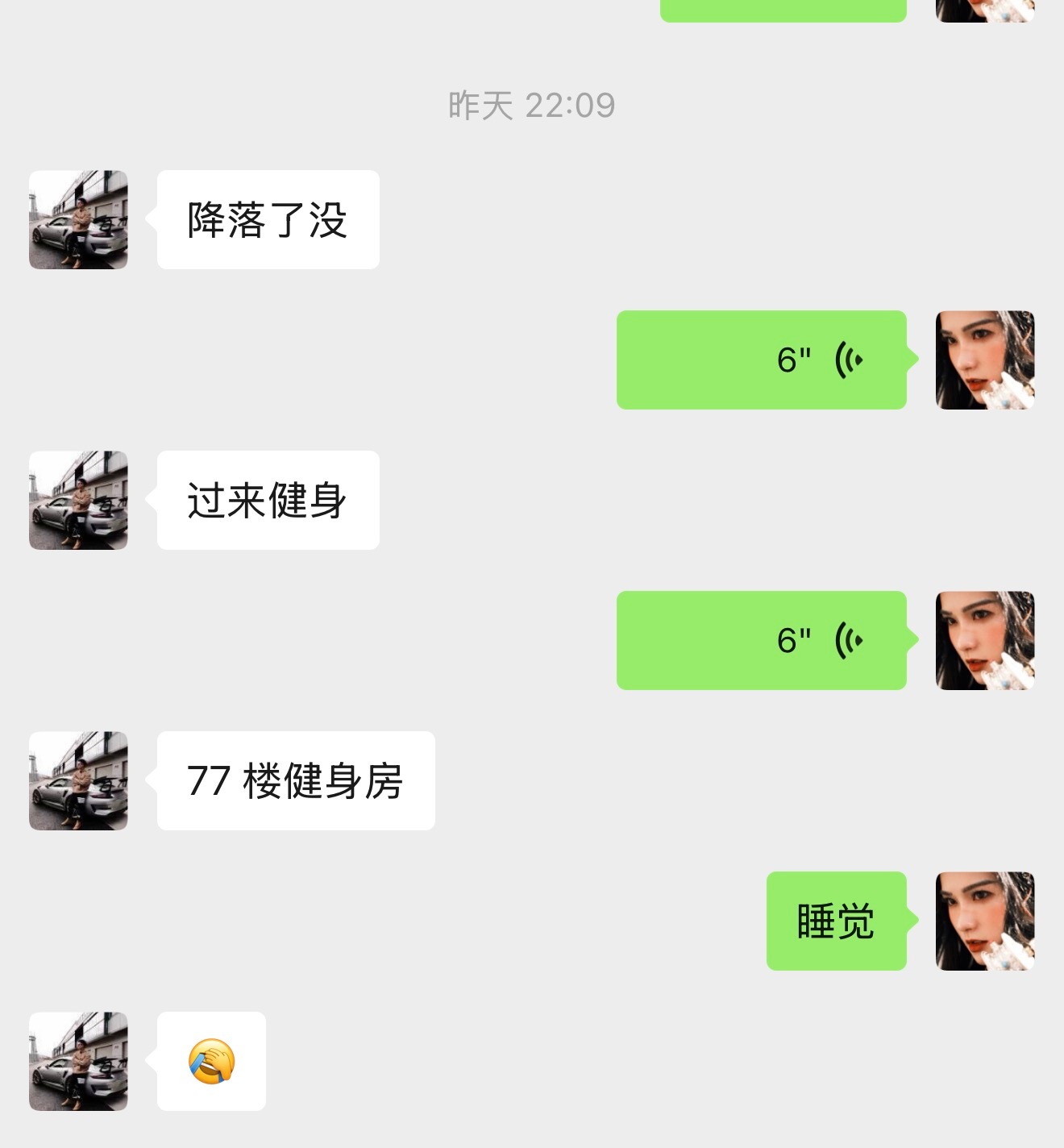Tap the "昨天 22:09" timestamp
Viewport: 1064px width, 1148px height.
point(531,103)
